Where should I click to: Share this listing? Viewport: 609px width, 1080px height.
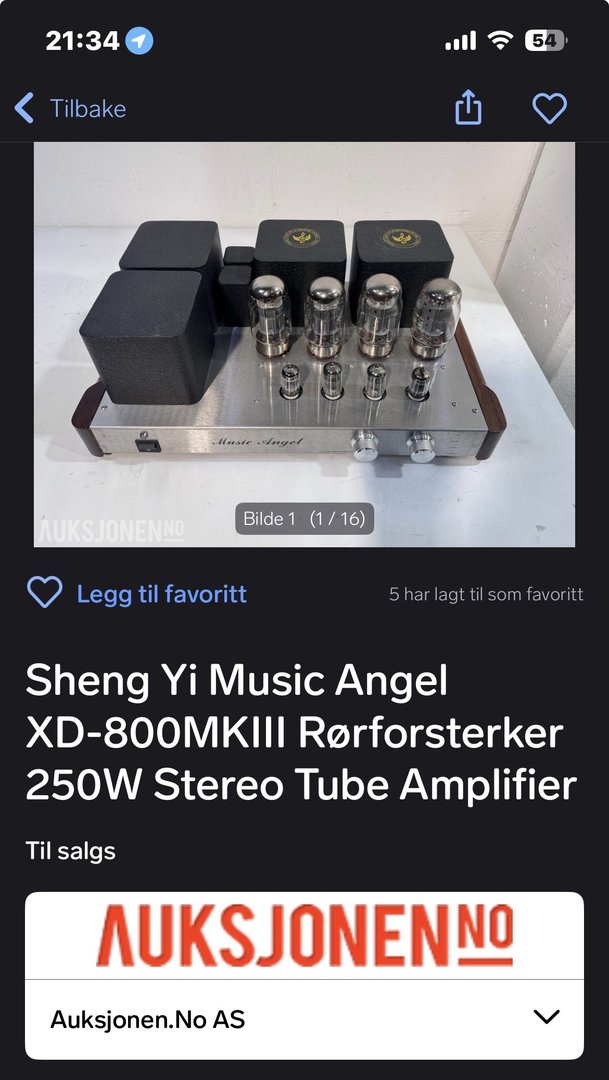point(468,108)
